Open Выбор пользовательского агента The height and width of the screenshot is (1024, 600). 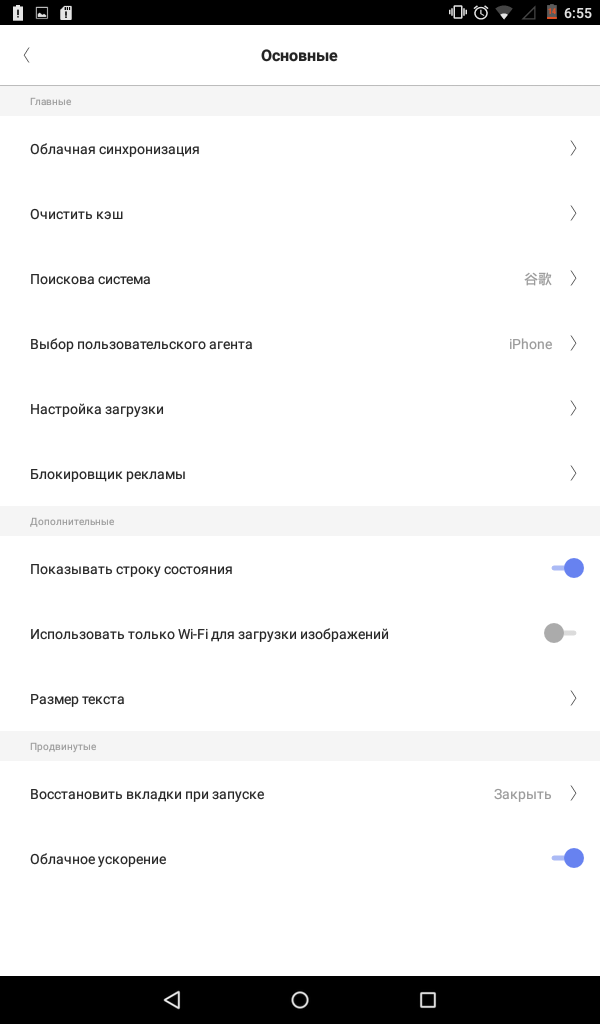tap(300, 344)
